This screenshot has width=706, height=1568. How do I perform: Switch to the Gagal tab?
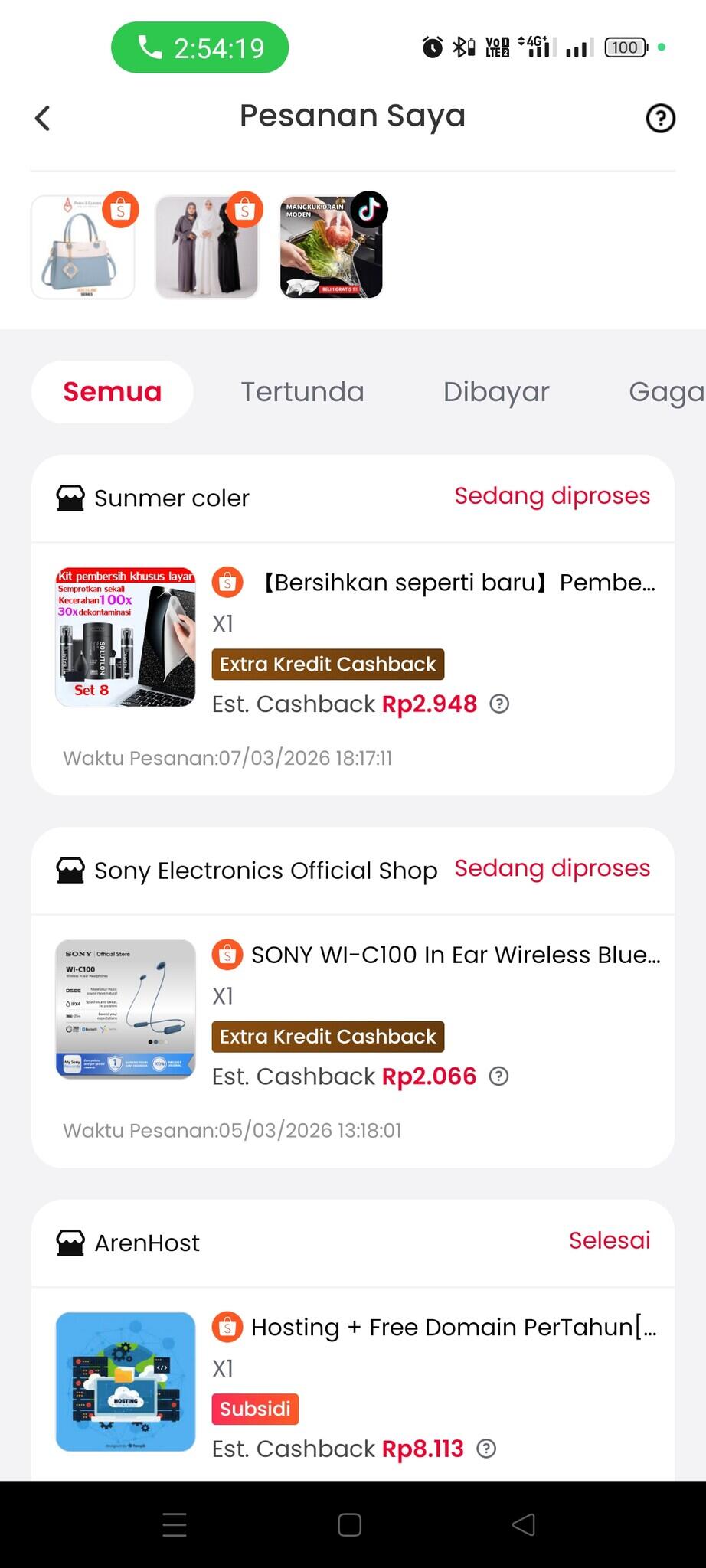coord(665,392)
